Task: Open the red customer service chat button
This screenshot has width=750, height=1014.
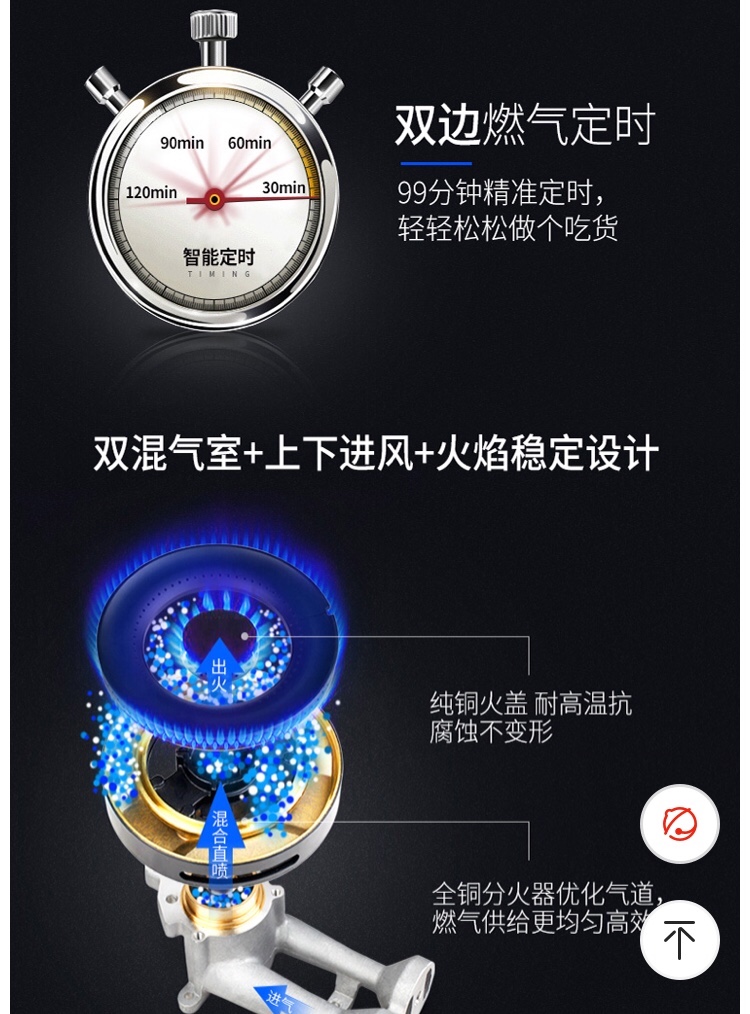Action: 680,824
